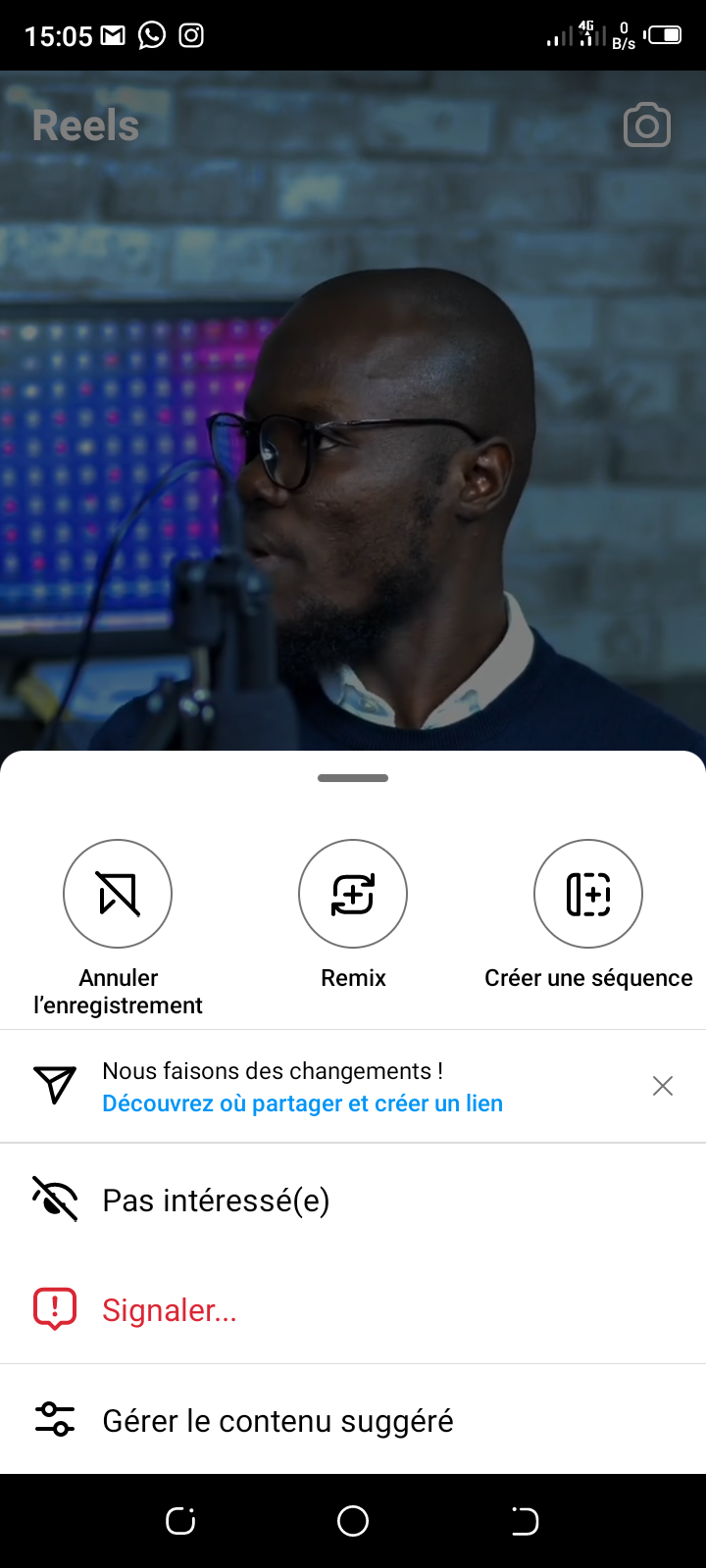706x1568 pixels.
Task: Go to the home screen via the navigation bar
Action: 353,1521
